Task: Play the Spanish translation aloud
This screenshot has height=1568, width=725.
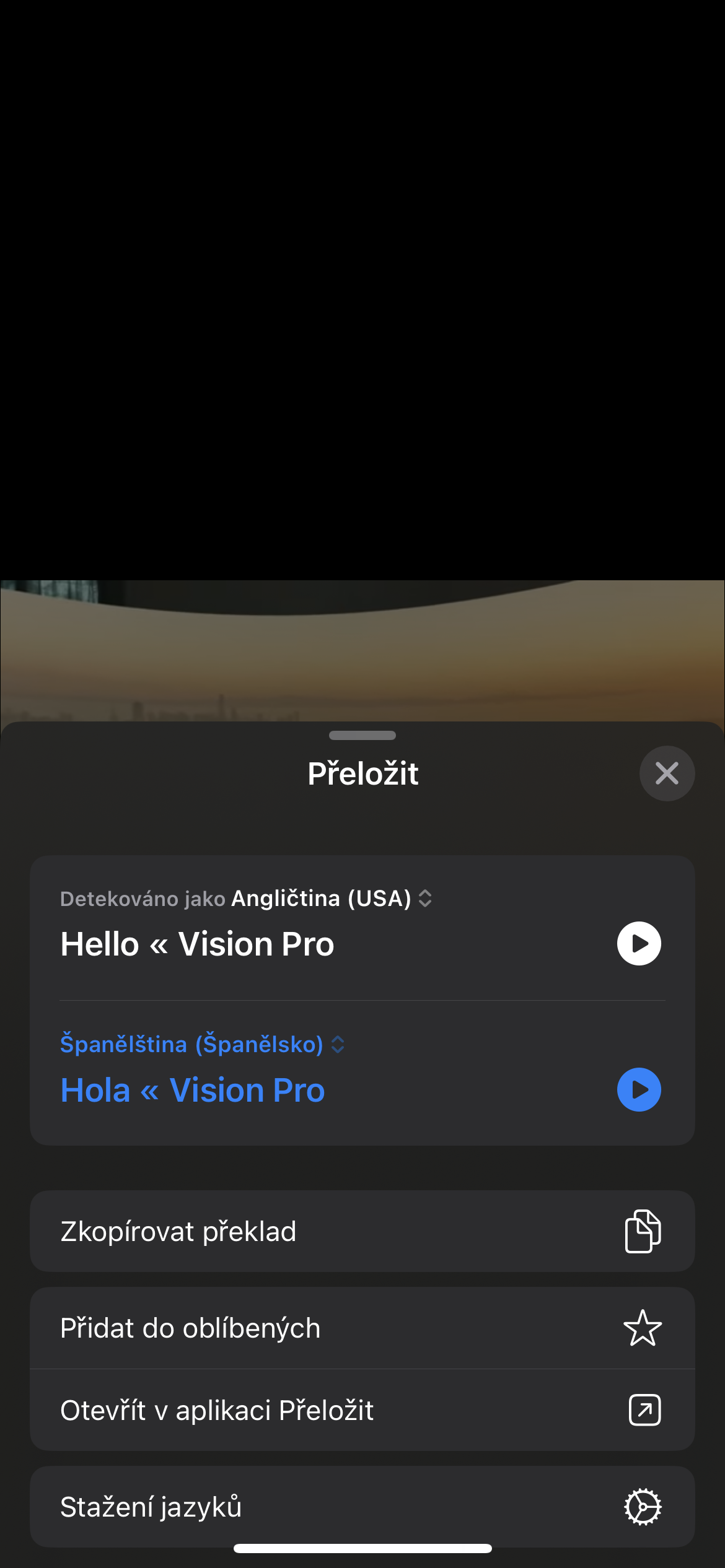Action: 639,1089
